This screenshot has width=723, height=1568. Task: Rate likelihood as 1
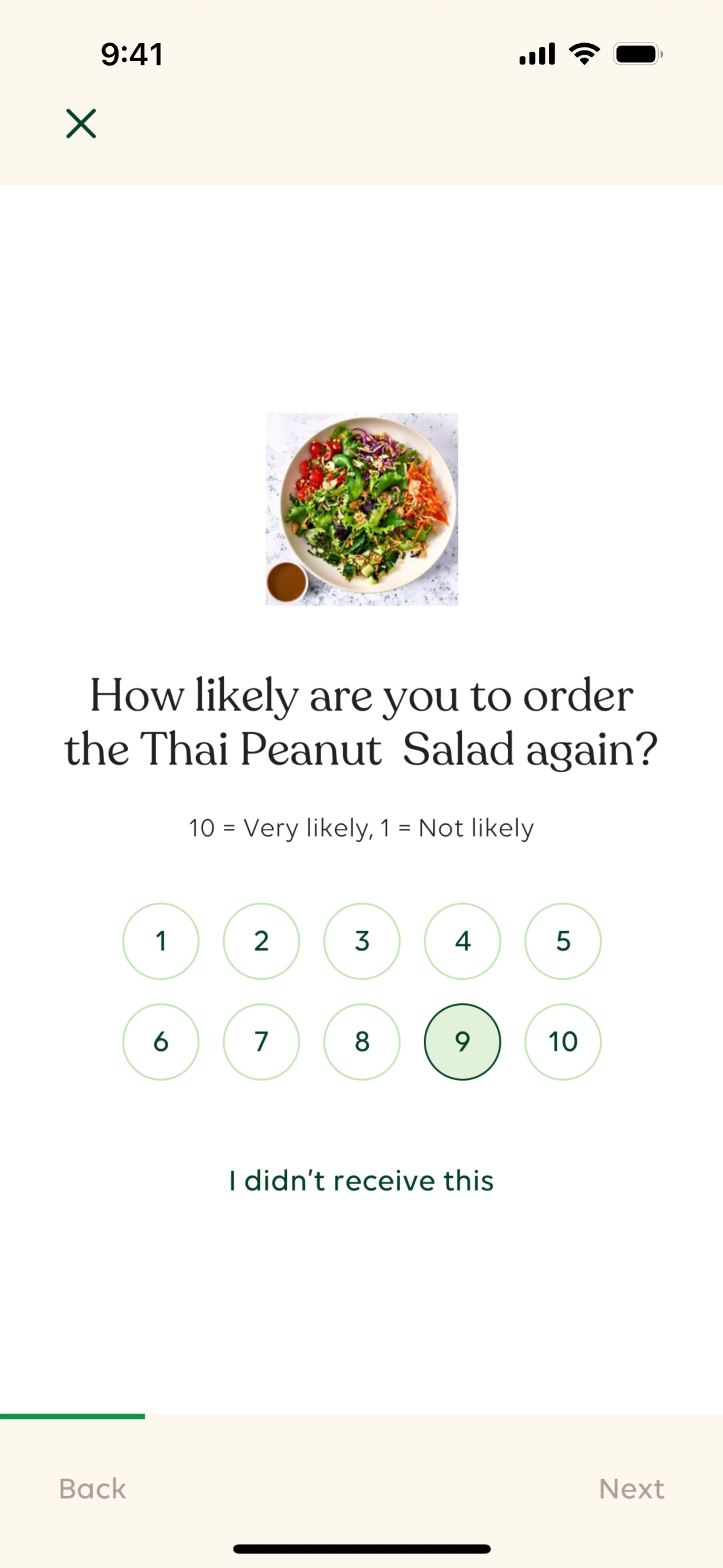pos(161,941)
